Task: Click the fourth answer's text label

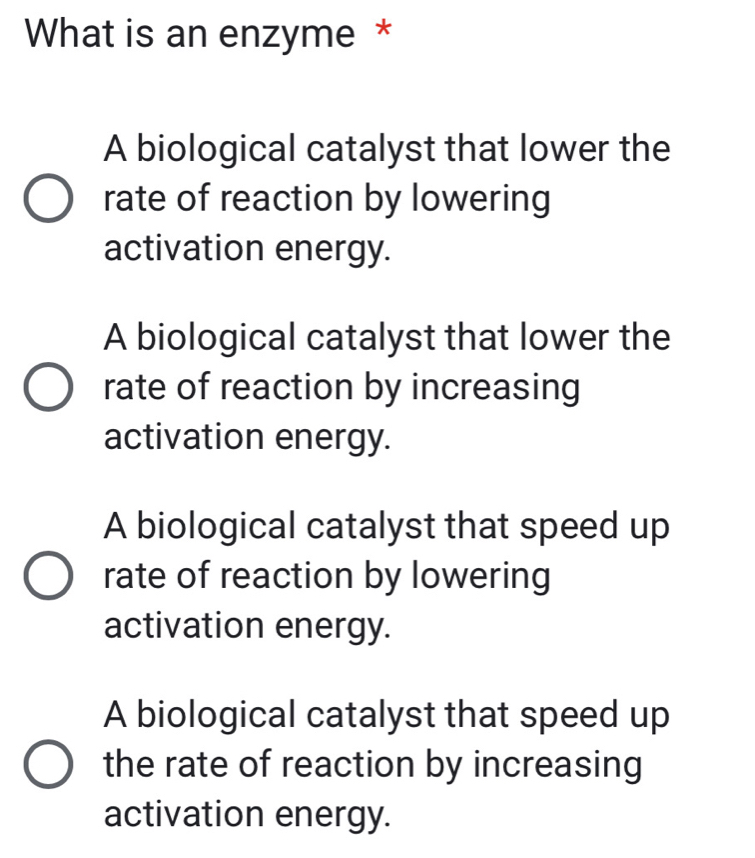Action: [385, 765]
